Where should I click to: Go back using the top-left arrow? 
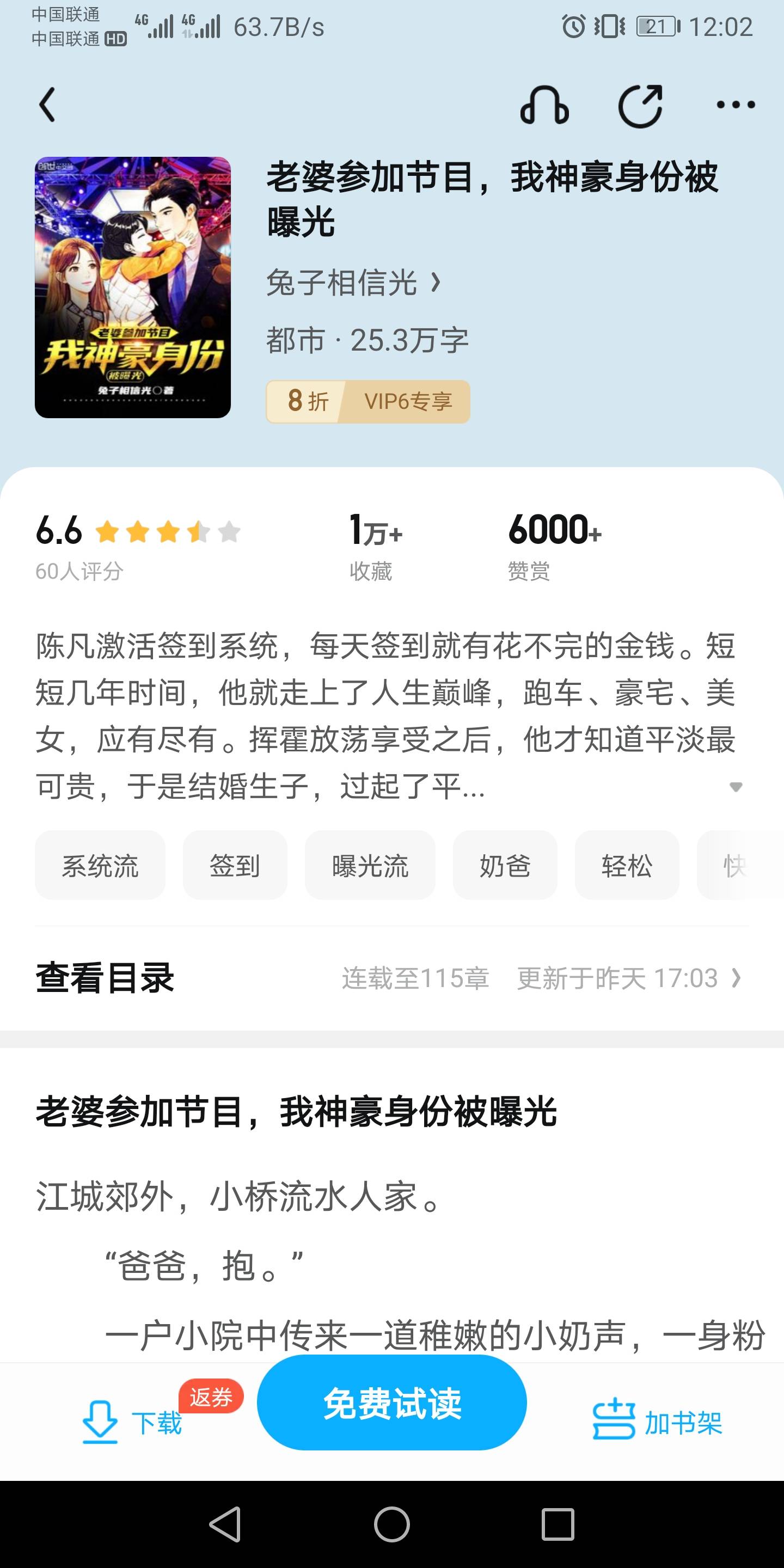(47, 105)
